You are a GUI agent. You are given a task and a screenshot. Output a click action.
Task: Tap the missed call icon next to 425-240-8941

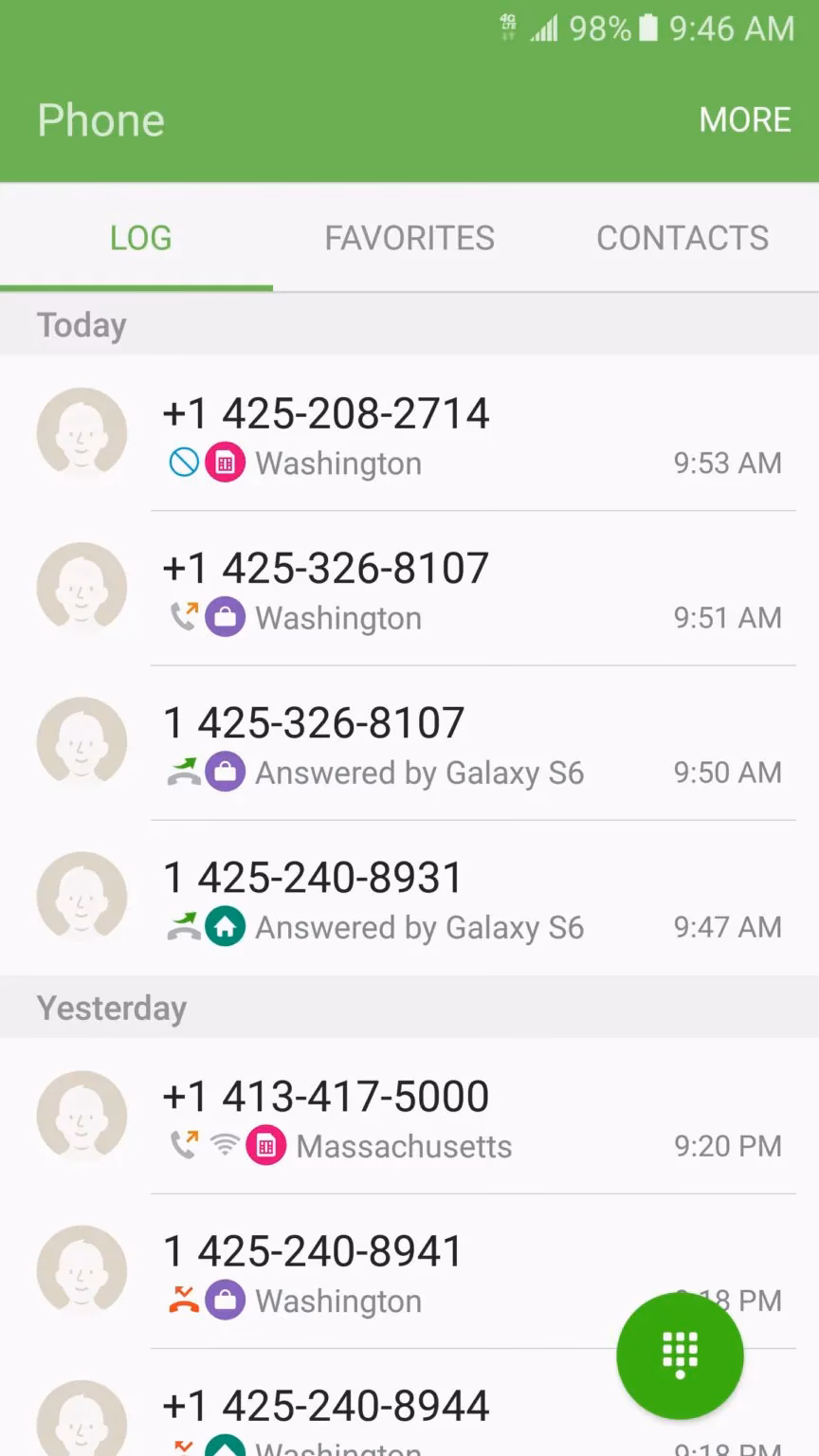(x=183, y=1301)
